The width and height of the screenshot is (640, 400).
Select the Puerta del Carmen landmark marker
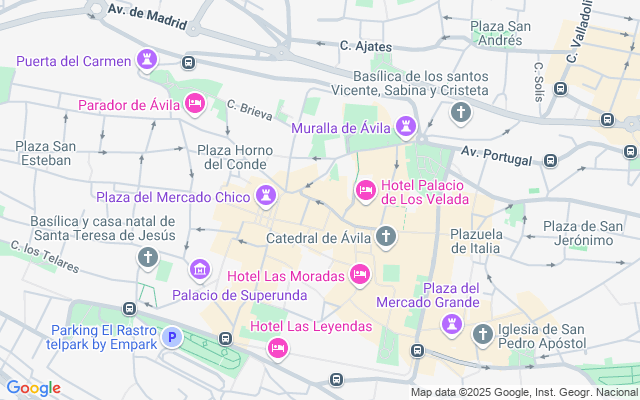(148, 61)
